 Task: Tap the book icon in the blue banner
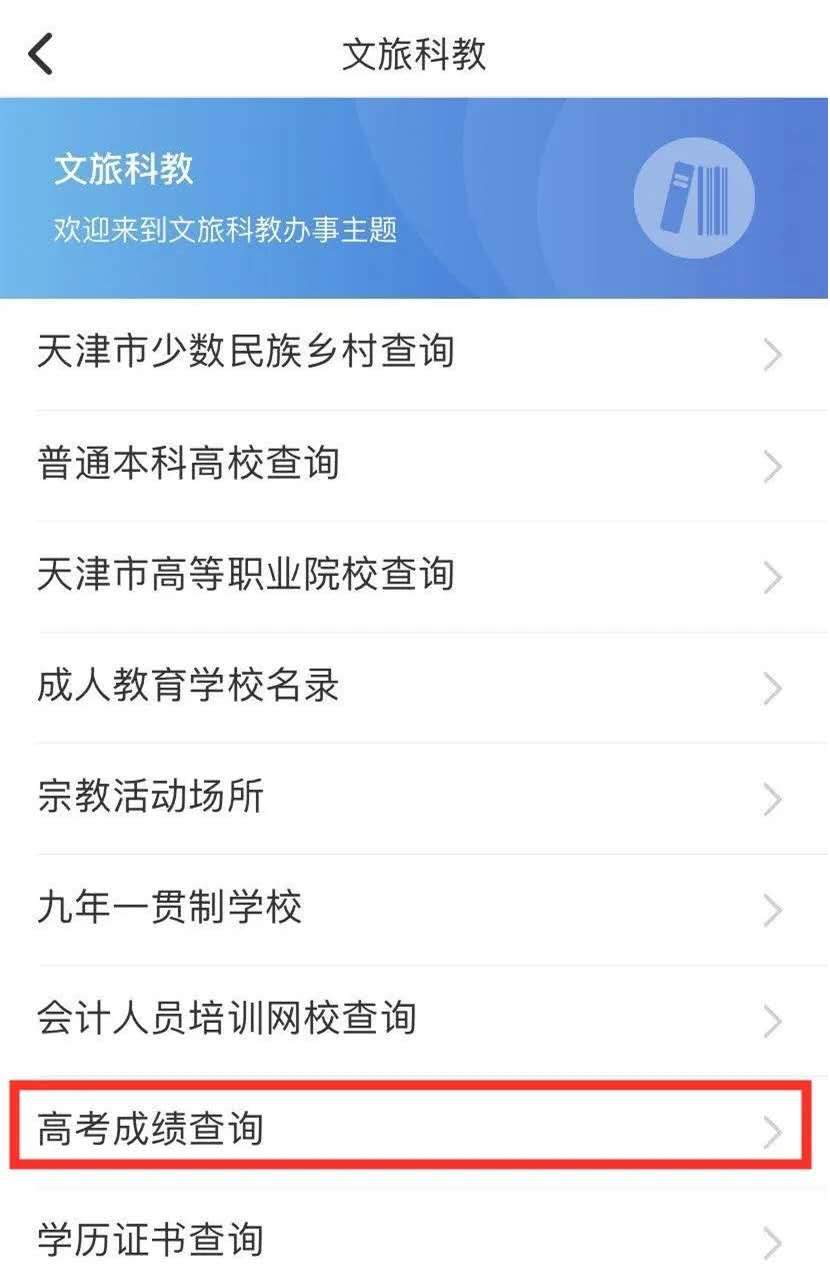tap(694, 198)
